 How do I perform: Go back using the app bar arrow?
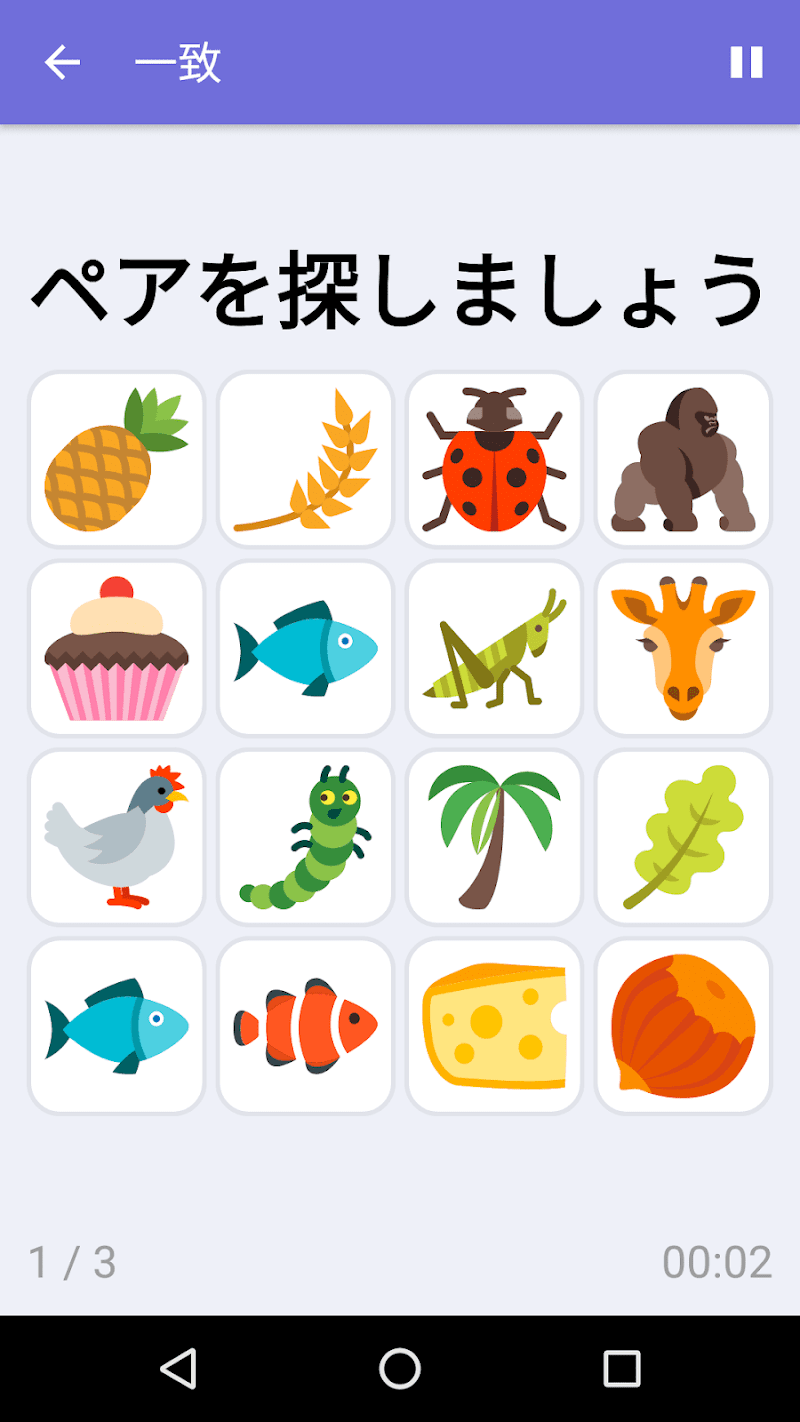pyautogui.click(x=62, y=62)
